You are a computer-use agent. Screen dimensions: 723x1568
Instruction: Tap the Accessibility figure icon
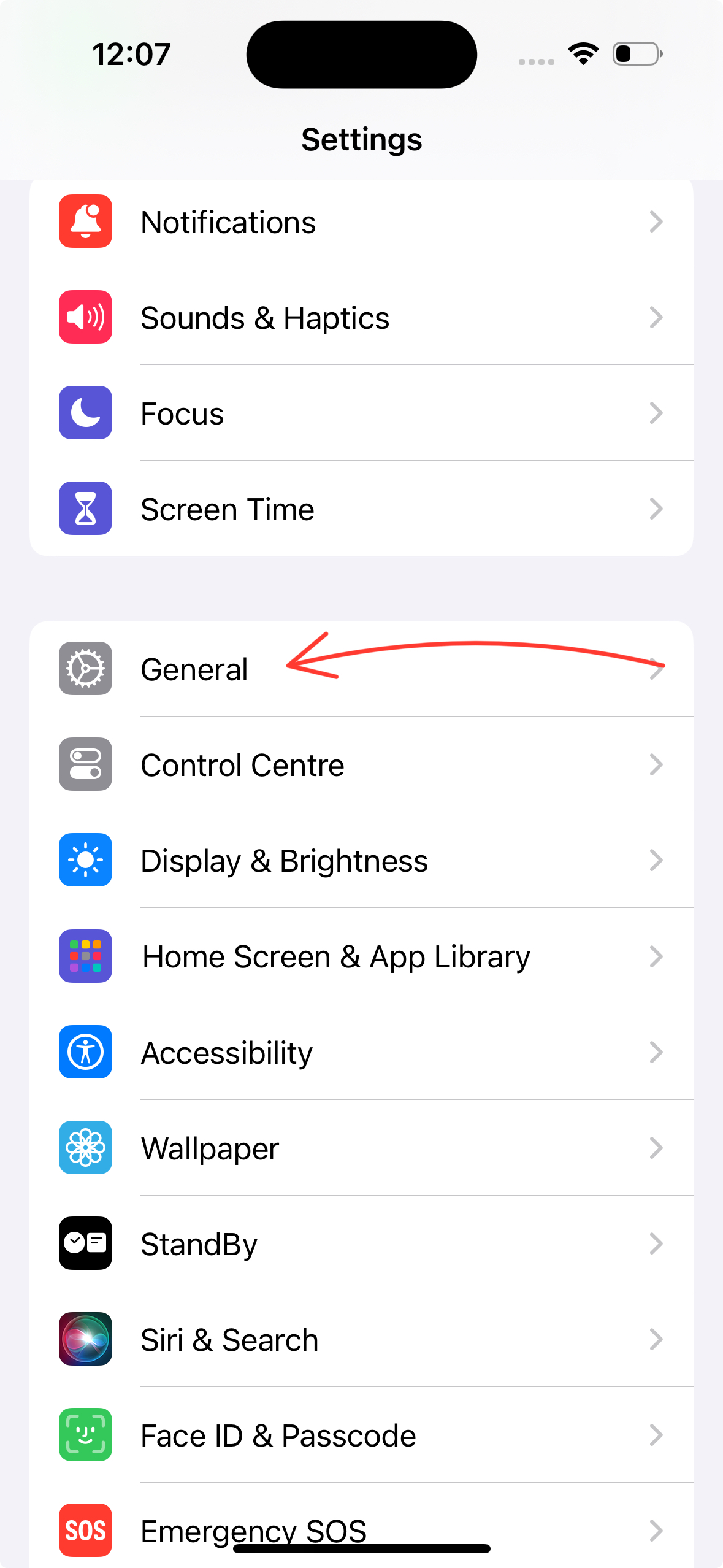pos(85,1051)
